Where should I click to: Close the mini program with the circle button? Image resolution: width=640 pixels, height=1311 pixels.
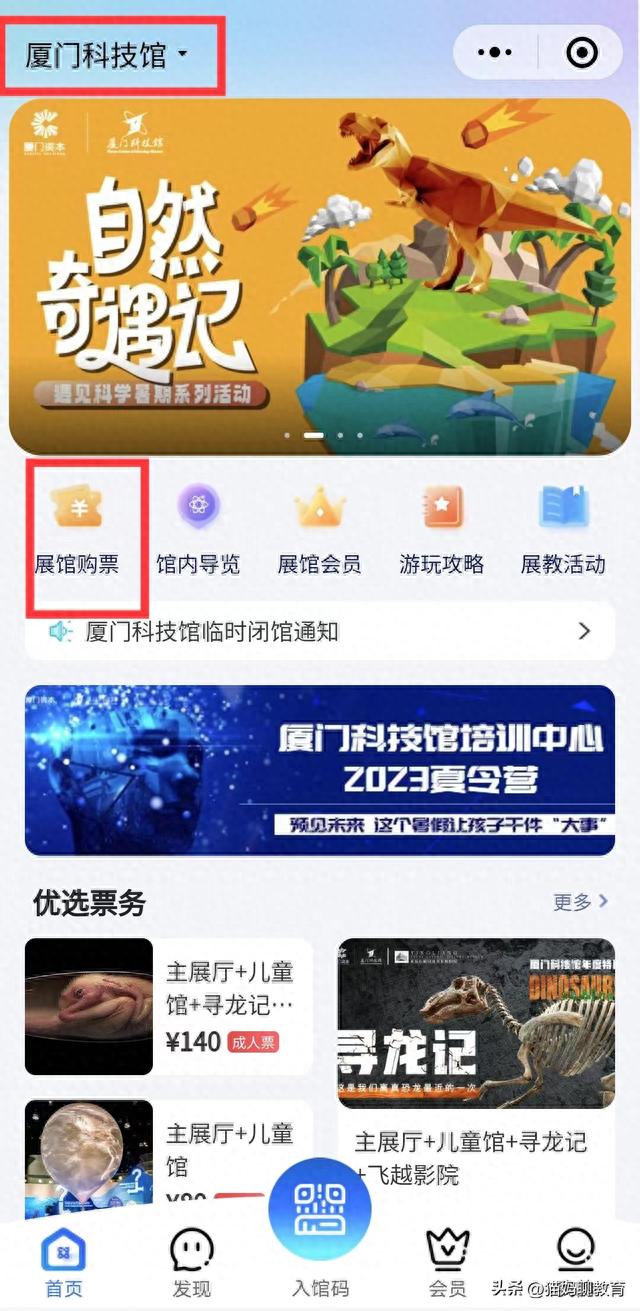pos(581,52)
